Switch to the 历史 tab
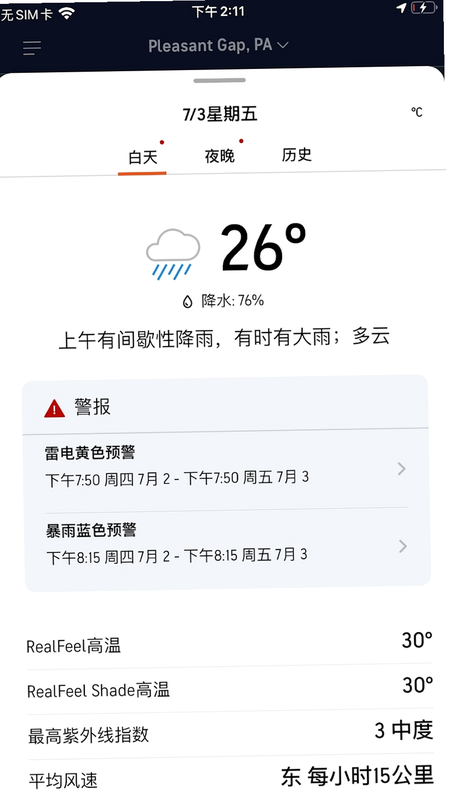Screen dimensions: 450x800 pos(296,155)
